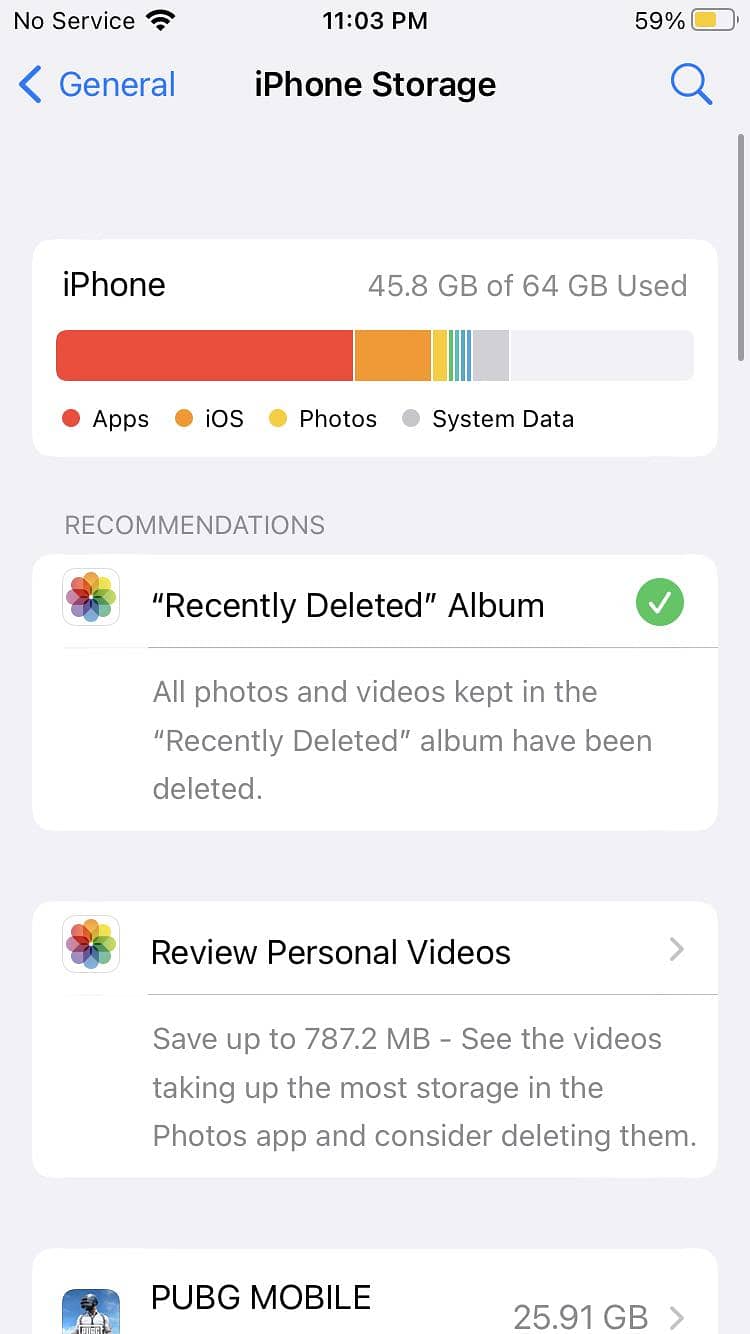The width and height of the screenshot is (750, 1334).
Task: Go back to General settings
Action: pos(97,85)
